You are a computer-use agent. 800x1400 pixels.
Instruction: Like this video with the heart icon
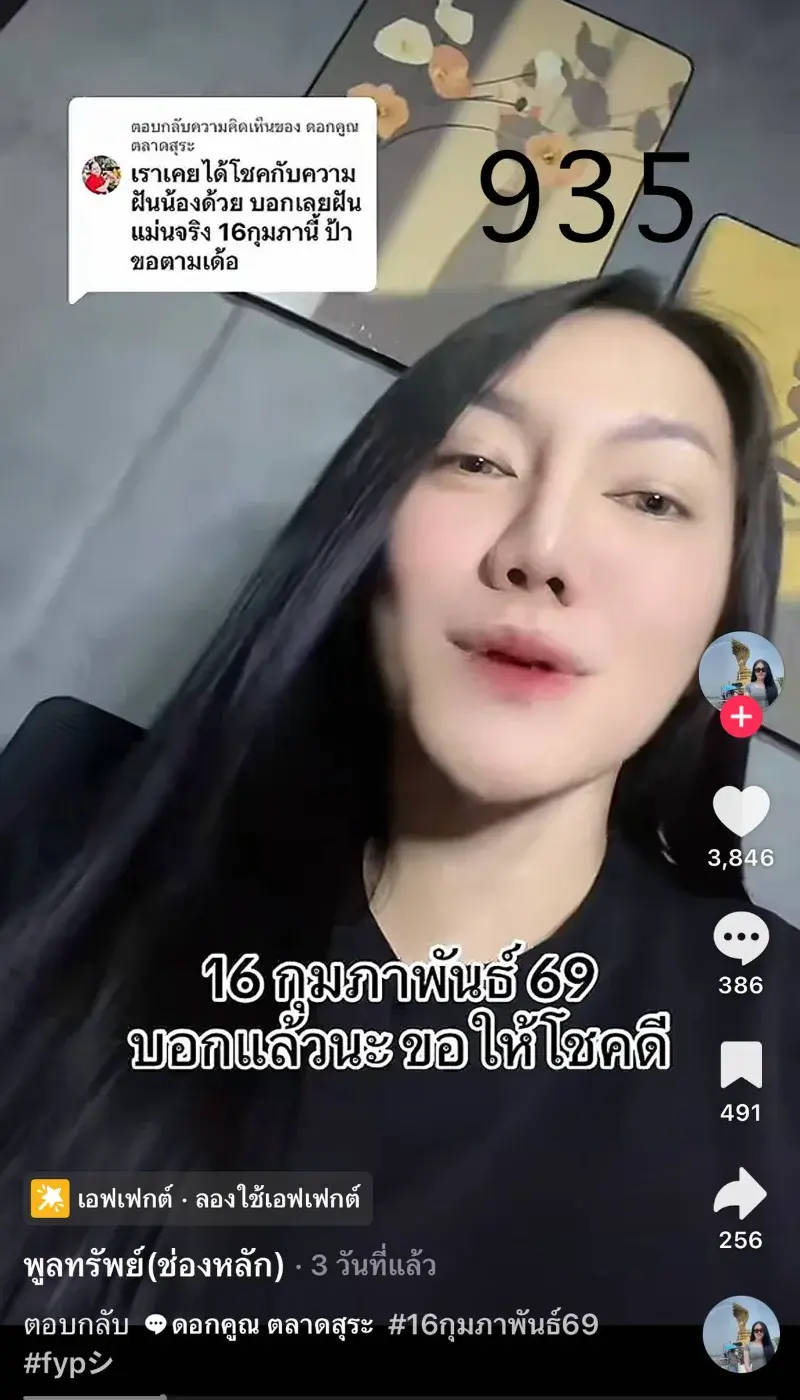(x=741, y=812)
